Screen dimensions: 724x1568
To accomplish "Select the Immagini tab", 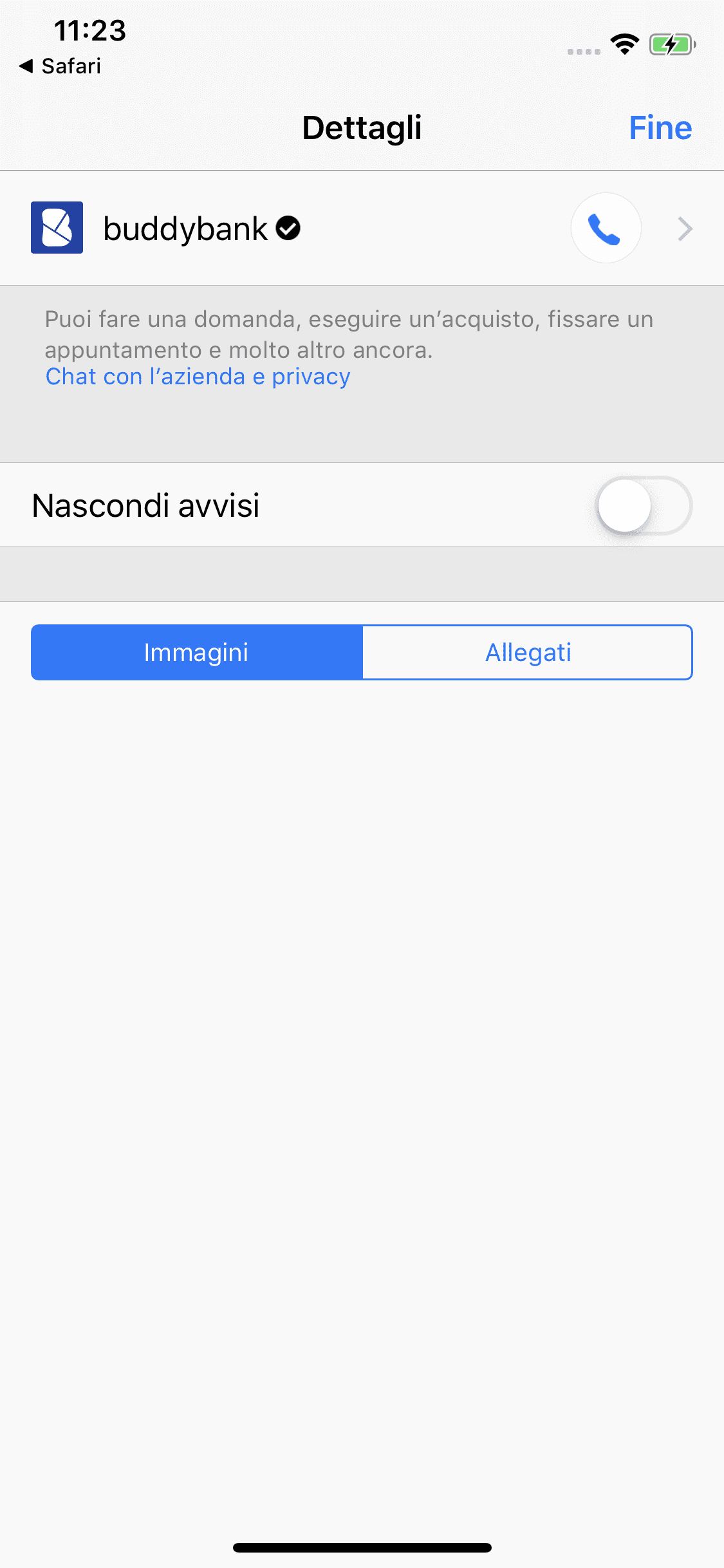I will coord(197,652).
